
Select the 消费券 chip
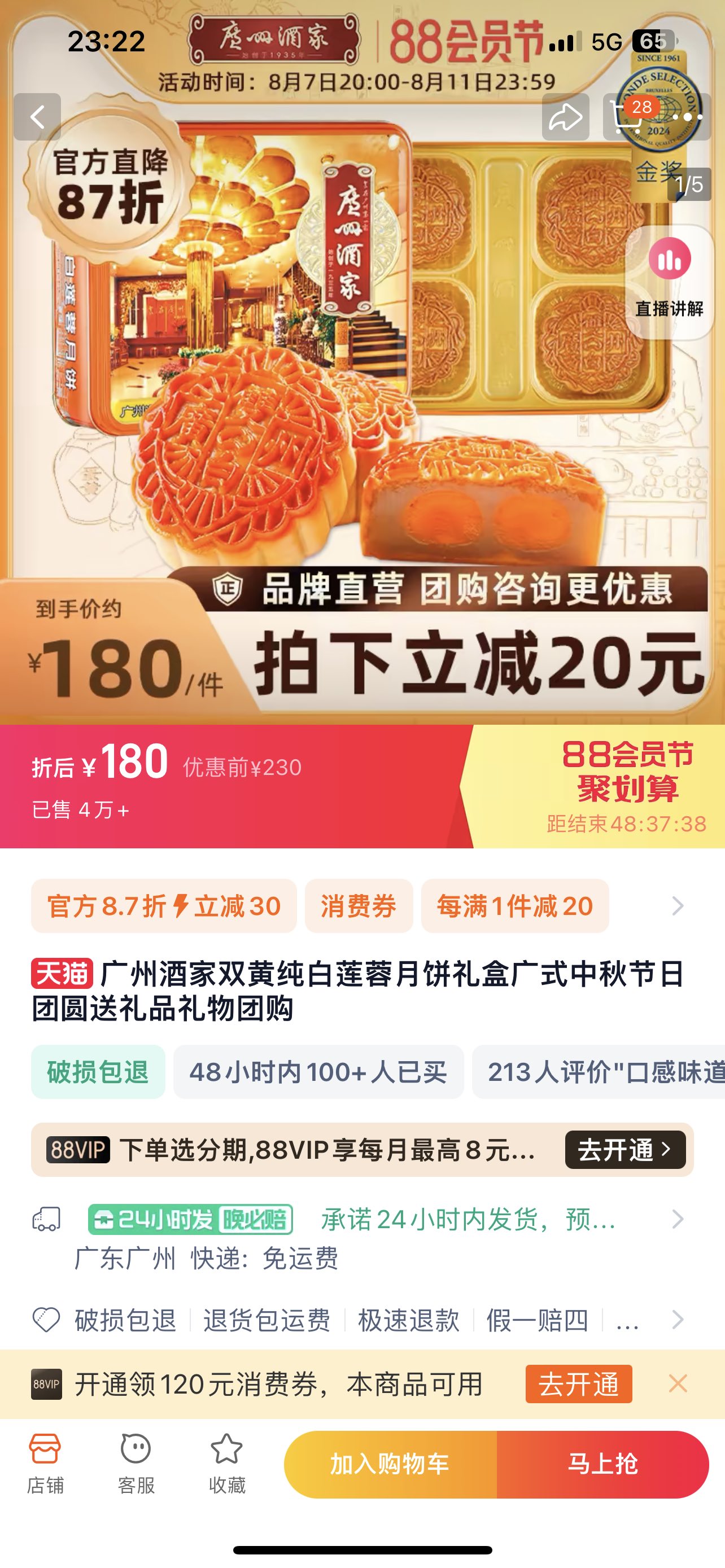pos(359,906)
